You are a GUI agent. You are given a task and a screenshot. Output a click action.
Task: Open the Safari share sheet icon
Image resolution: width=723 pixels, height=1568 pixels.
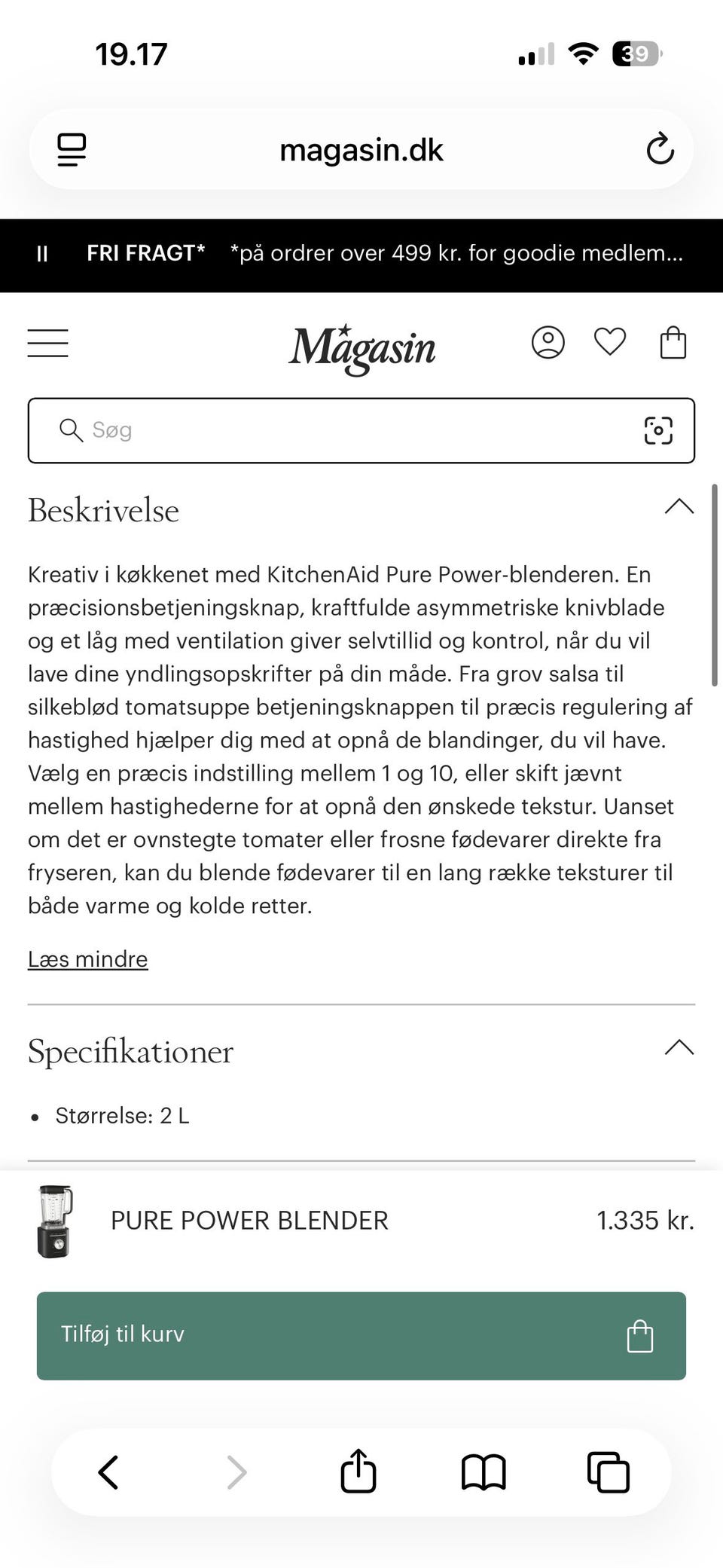pyautogui.click(x=358, y=1471)
